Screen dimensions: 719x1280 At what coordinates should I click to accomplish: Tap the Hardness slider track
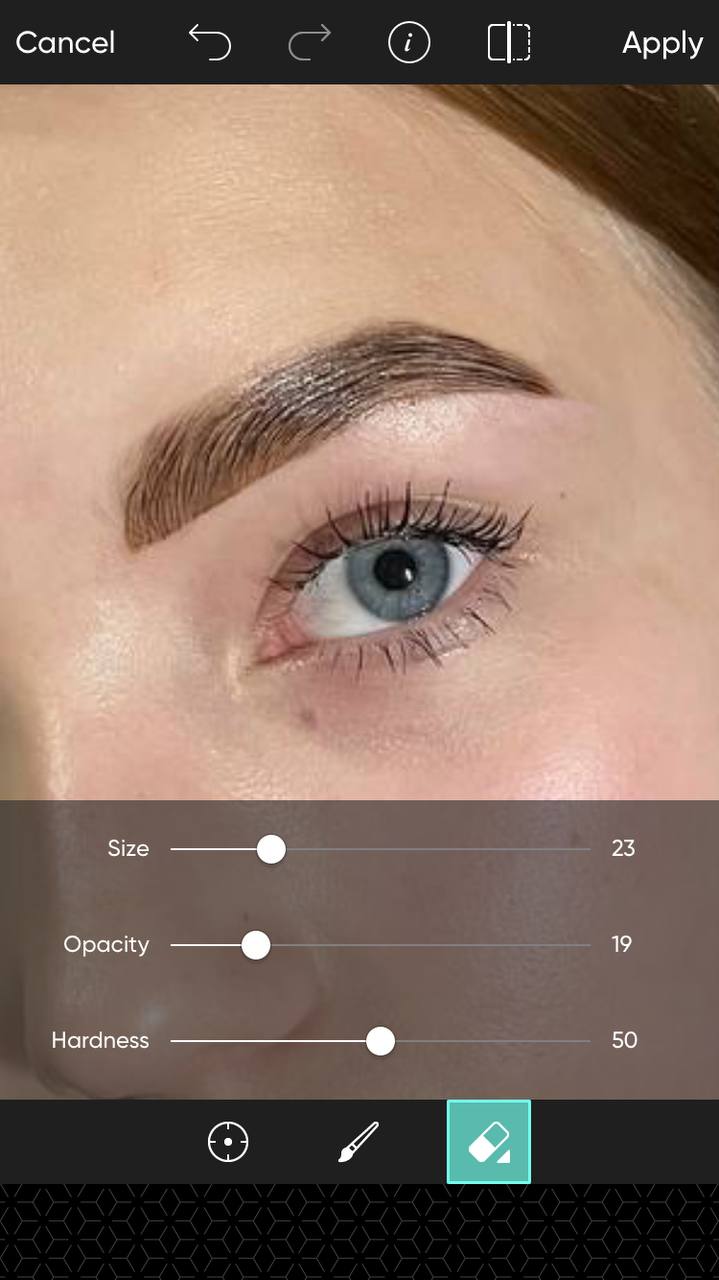[381, 1041]
